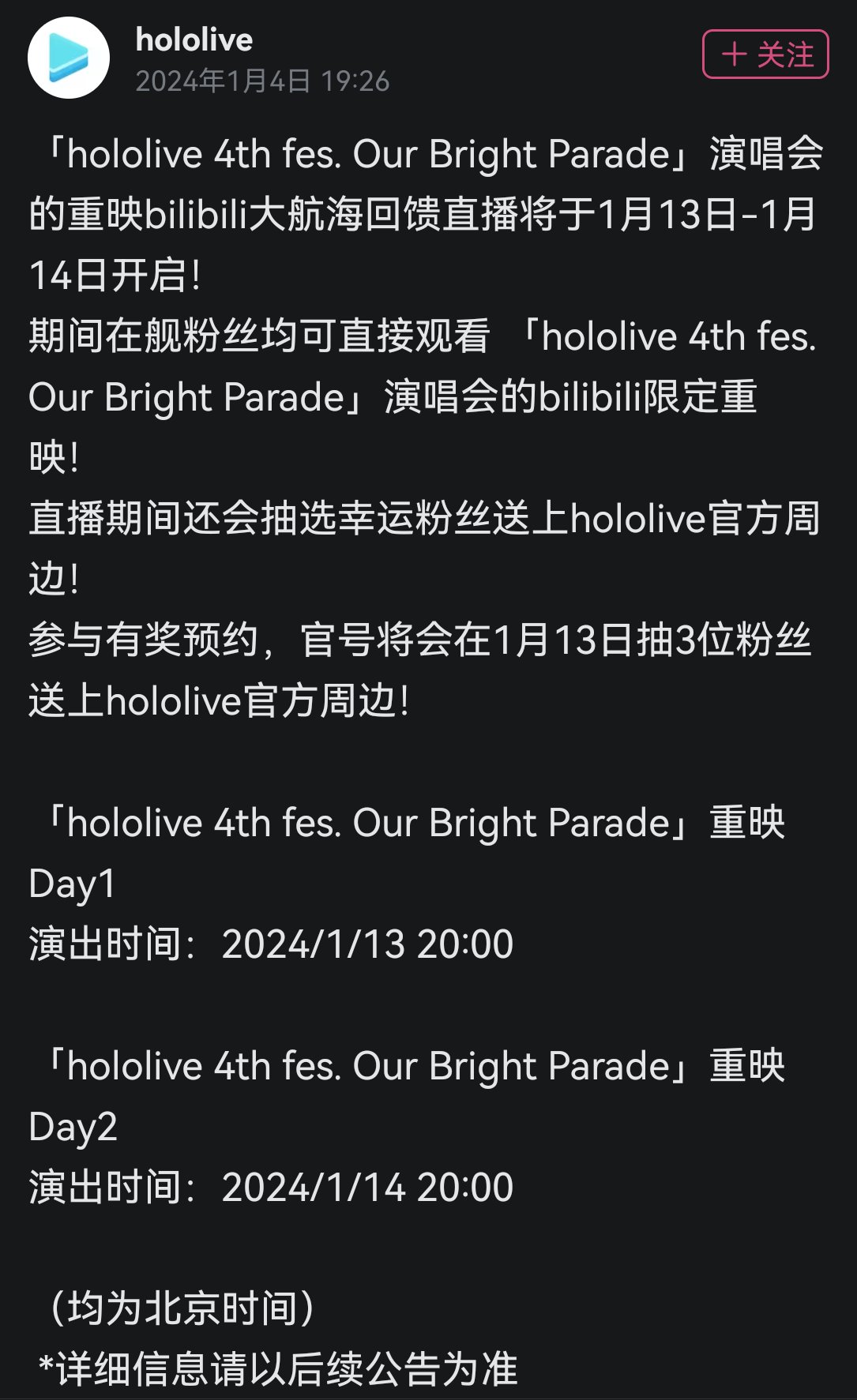Screen dimensions: 857x1400
Task: Open the hololive username link
Action: pos(194,39)
